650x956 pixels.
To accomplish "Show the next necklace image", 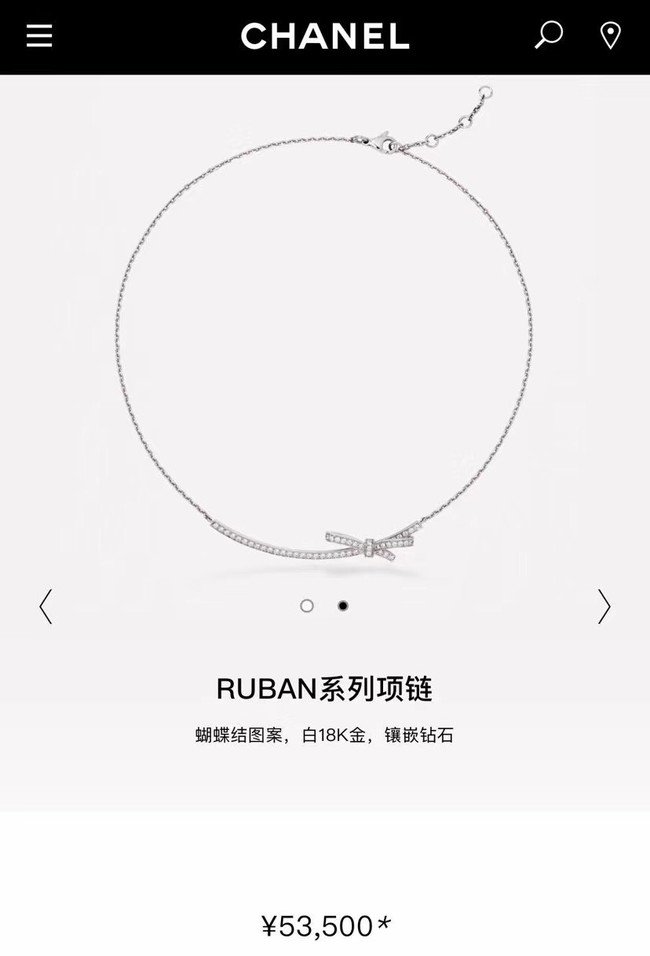I will (604, 606).
